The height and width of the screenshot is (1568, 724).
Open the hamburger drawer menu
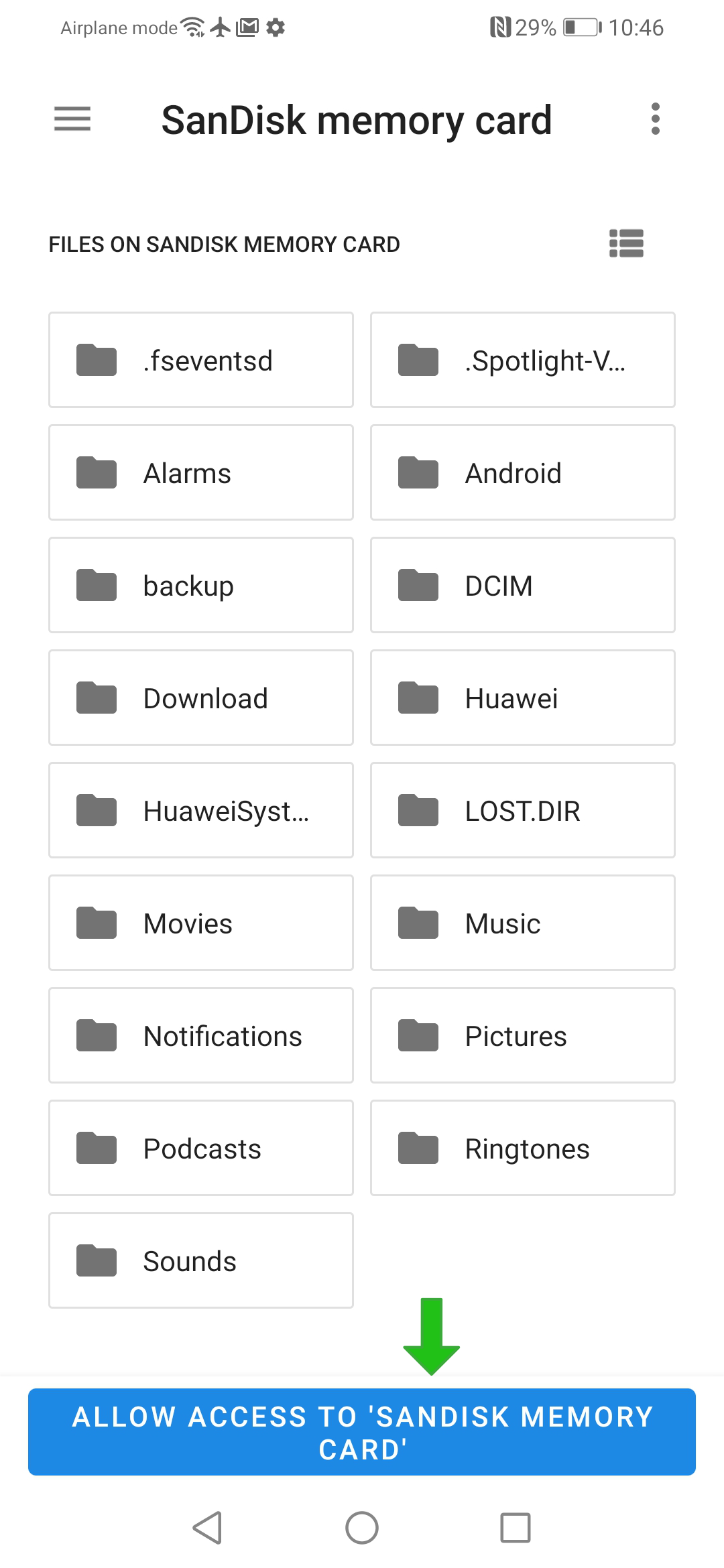(72, 119)
